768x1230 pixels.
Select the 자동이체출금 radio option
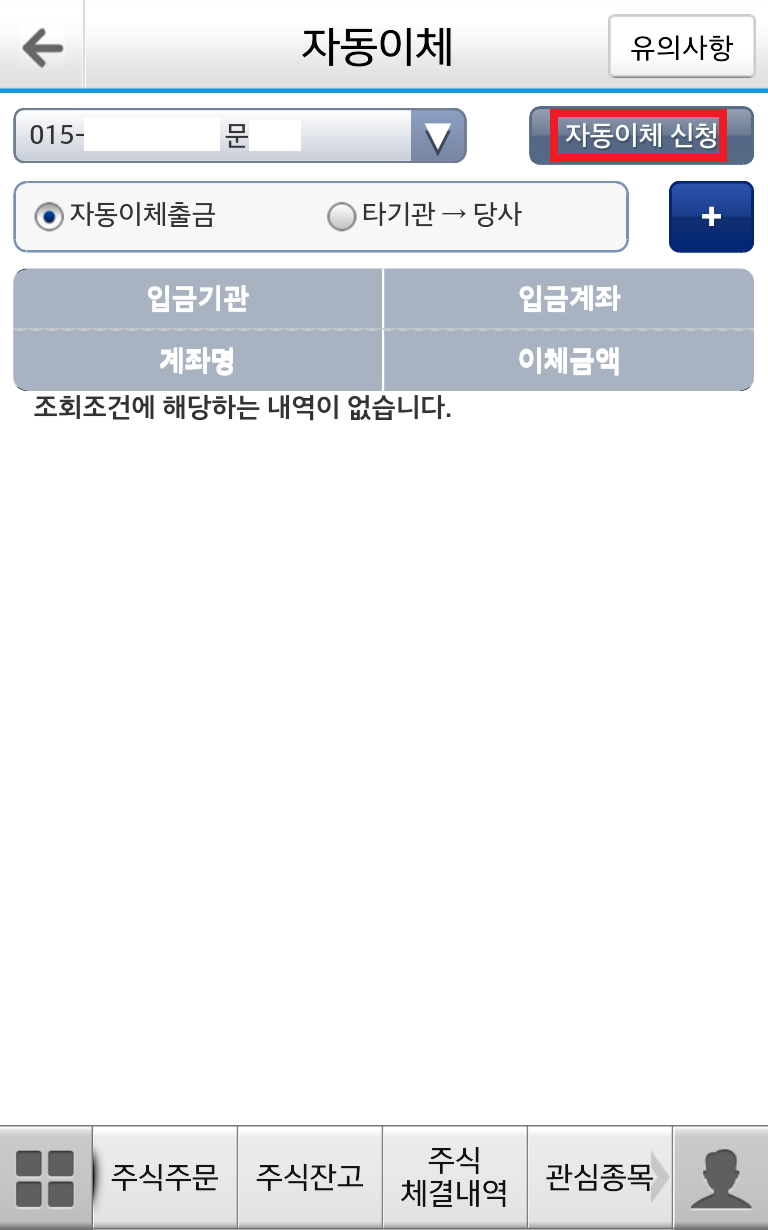[x=125, y=215]
